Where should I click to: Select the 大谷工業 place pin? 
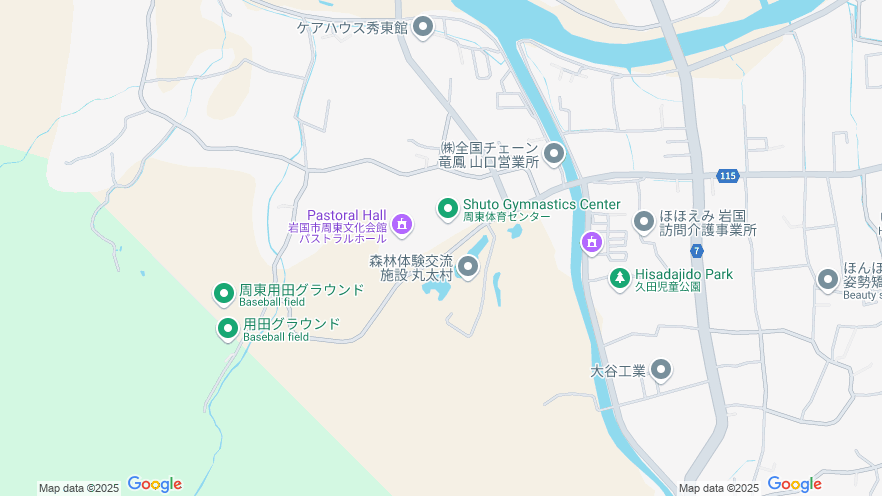click(x=660, y=370)
